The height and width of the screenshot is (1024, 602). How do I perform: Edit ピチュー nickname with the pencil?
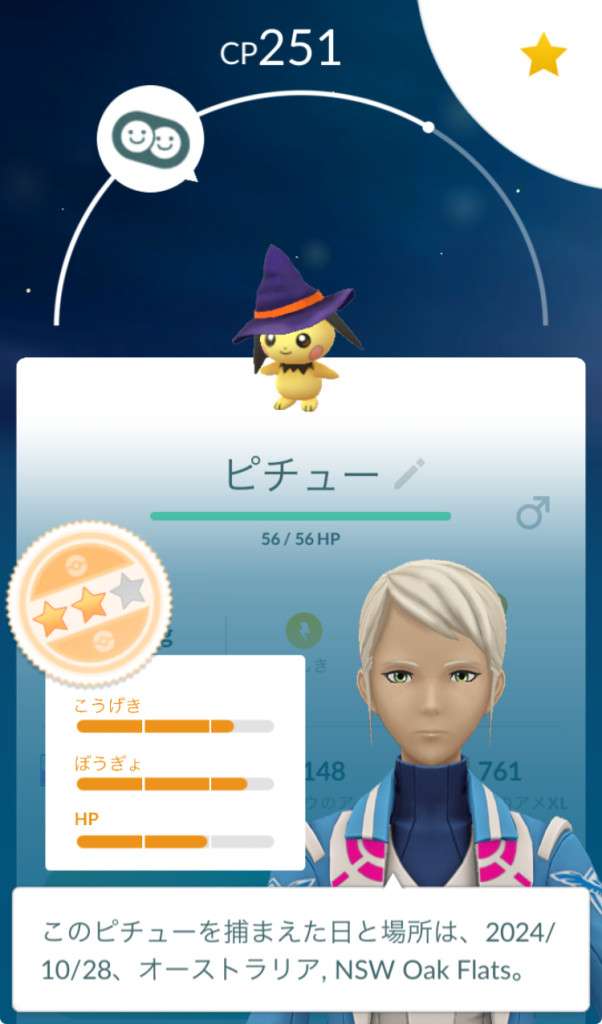tap(409, 474)
